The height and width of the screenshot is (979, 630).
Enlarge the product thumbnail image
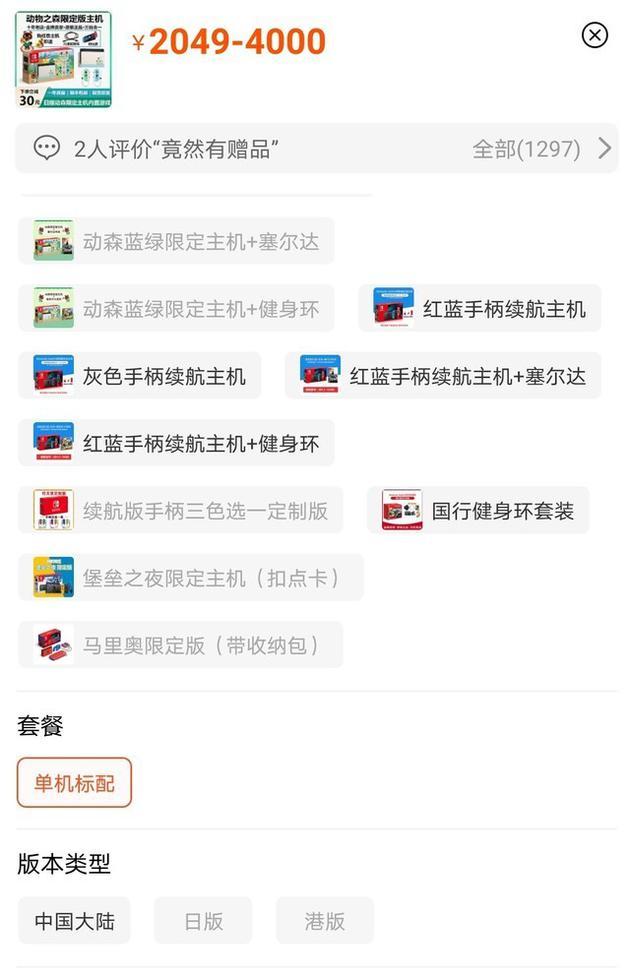[x=64, y=60]
